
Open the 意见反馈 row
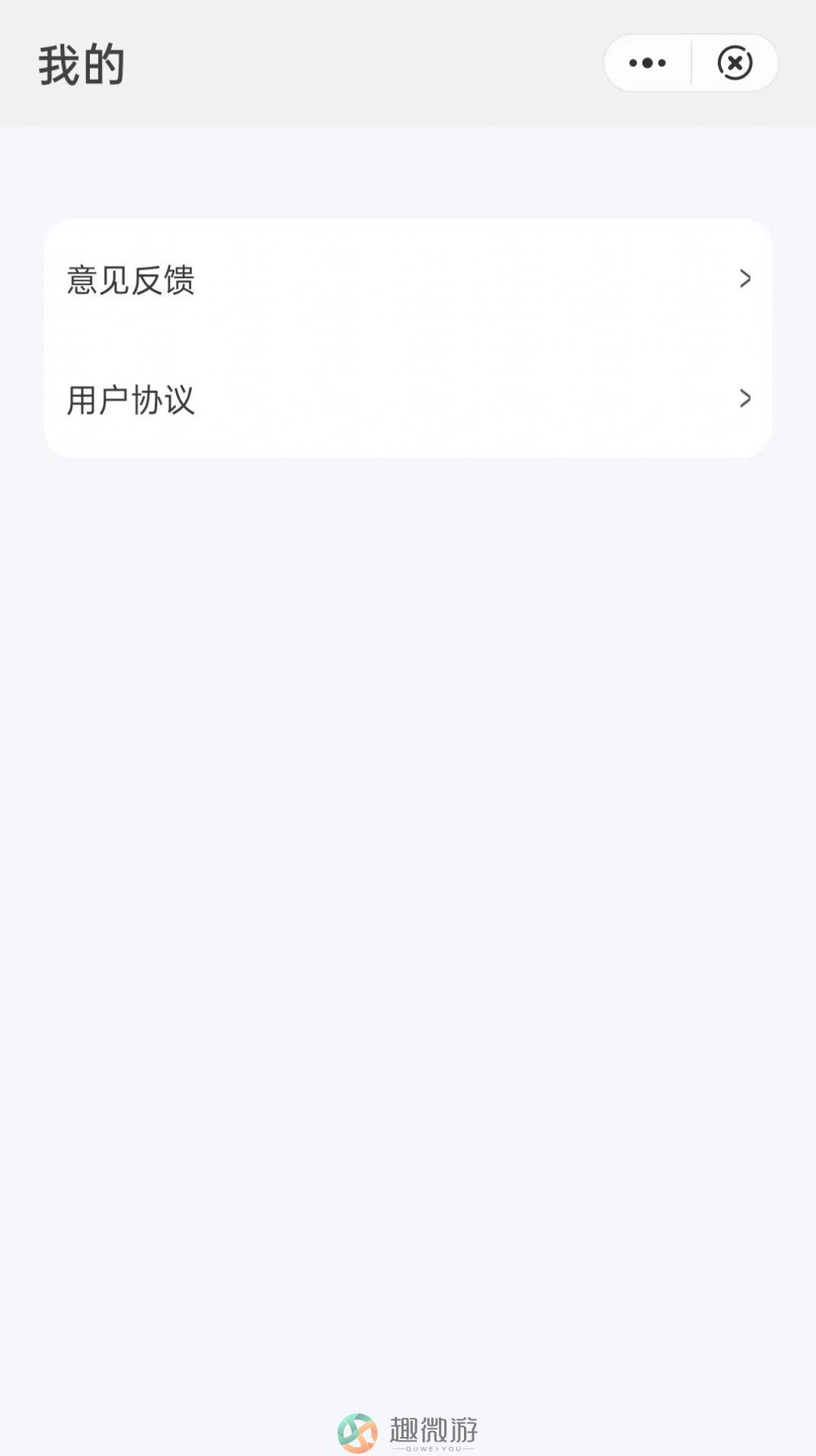408,279
